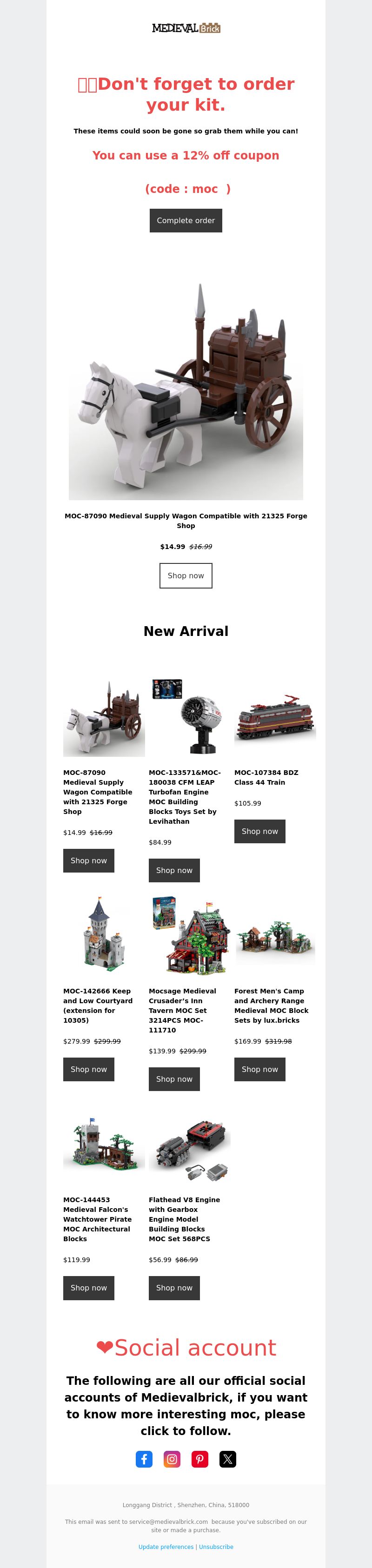Tap the Complete order button
Screen dimensions: 372x1568
[x=186, y=220]
